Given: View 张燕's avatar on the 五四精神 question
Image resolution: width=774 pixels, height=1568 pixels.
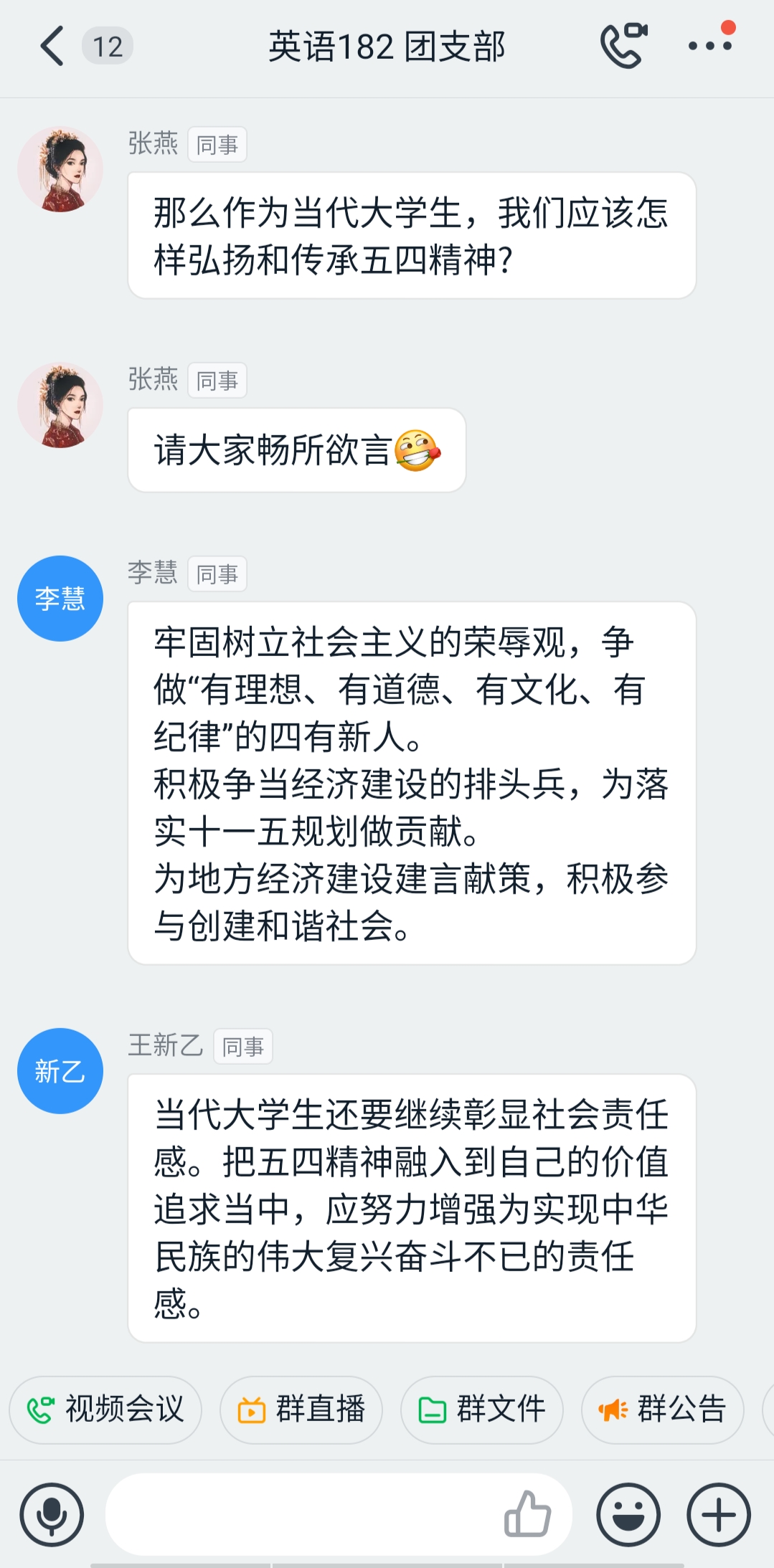Looking at the screenshot, I should 60,169.
